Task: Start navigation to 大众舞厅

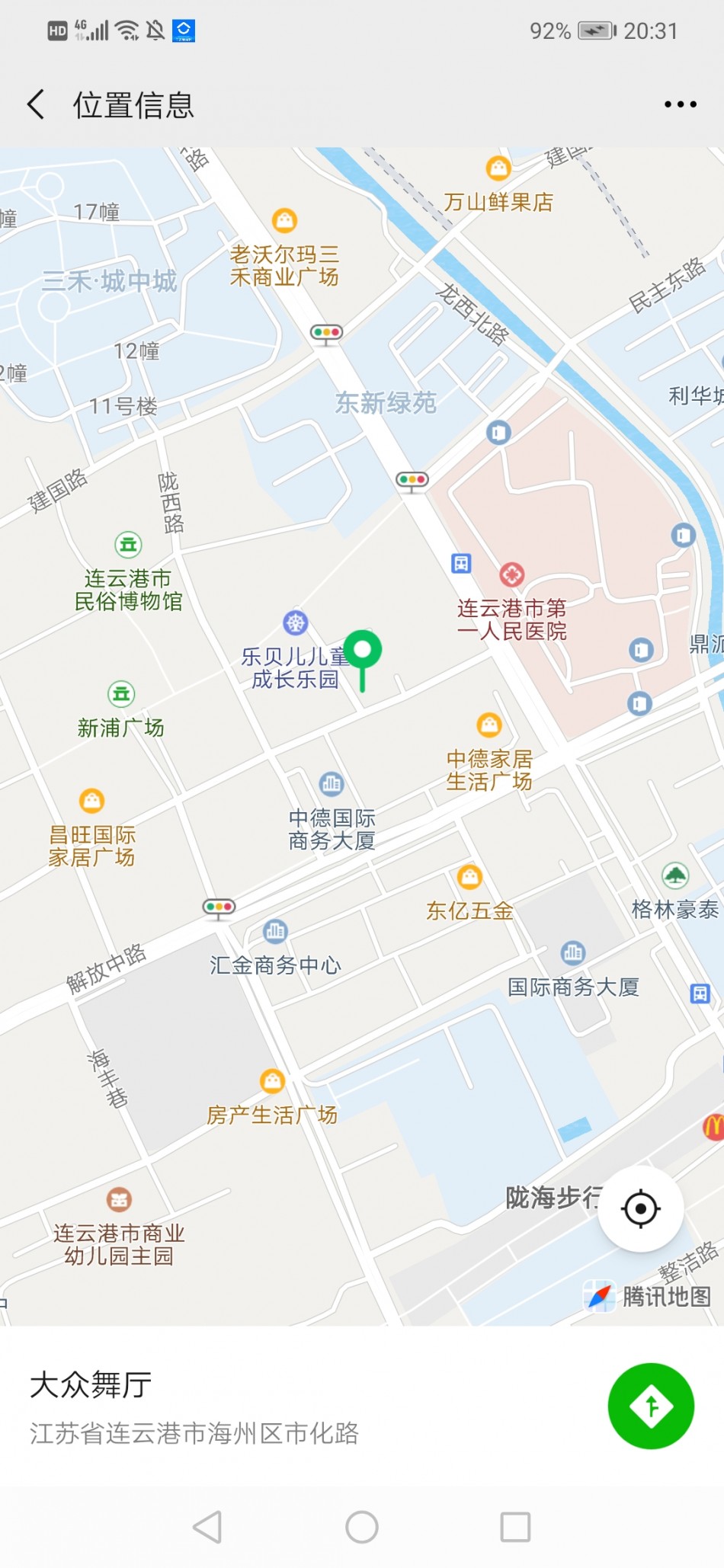Action: coord(651,1406)
